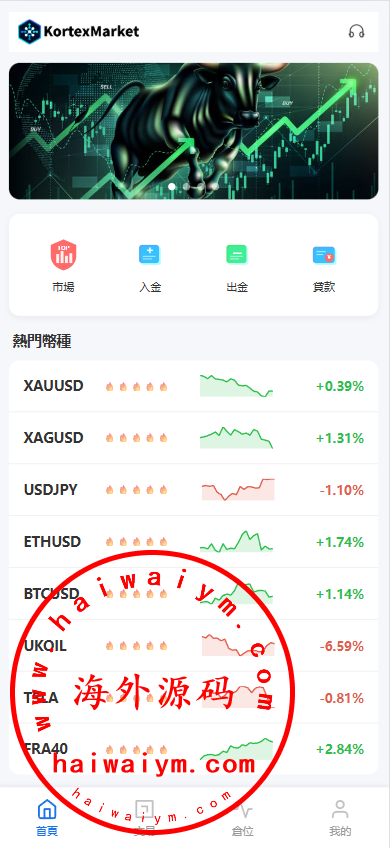
Task: Open the bull market promo banner
Action: coord(194,131)
